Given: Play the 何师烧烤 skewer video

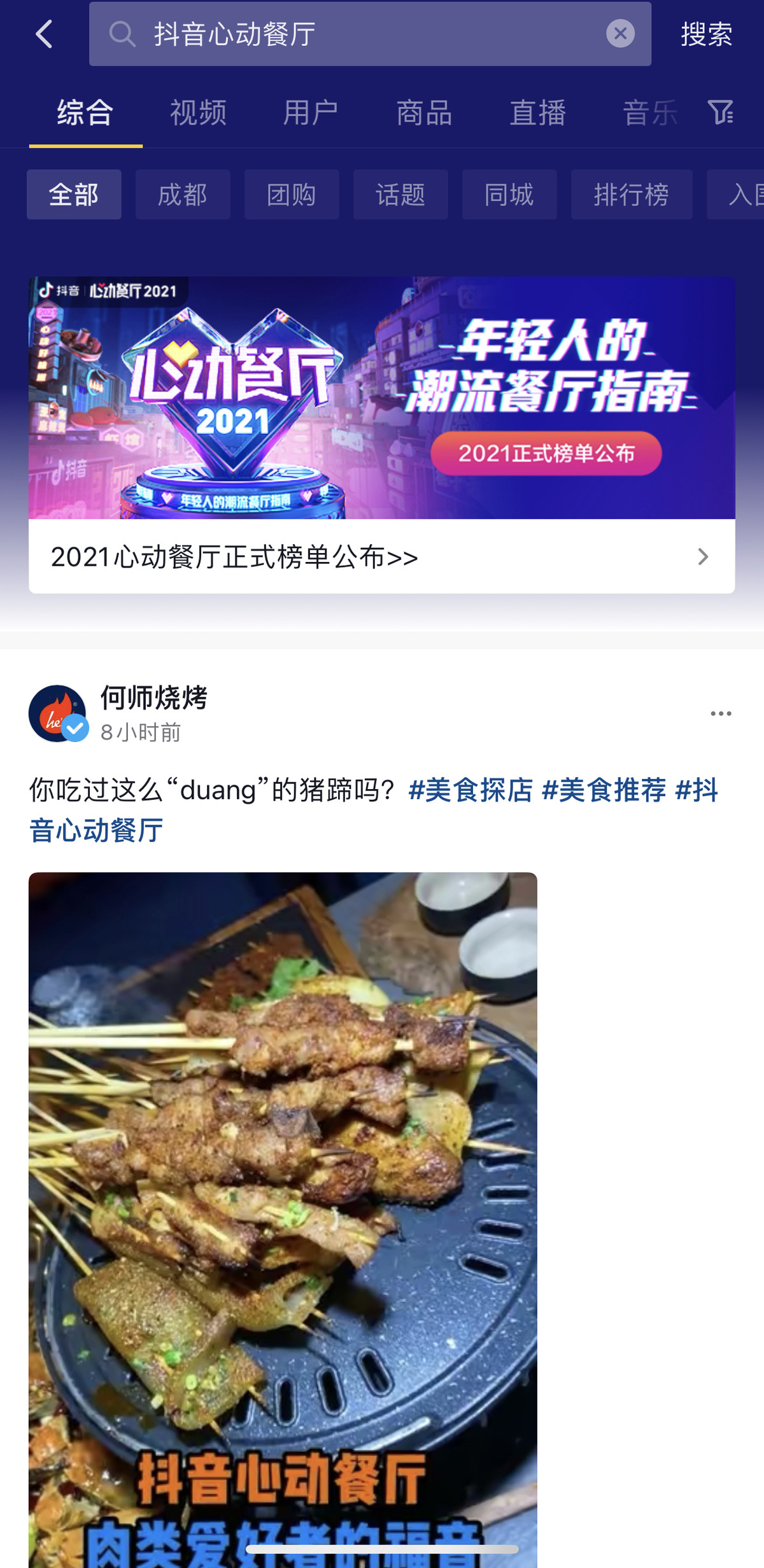Looking at the screenshot, I should pyautogui.click(x=283, y=1209).
